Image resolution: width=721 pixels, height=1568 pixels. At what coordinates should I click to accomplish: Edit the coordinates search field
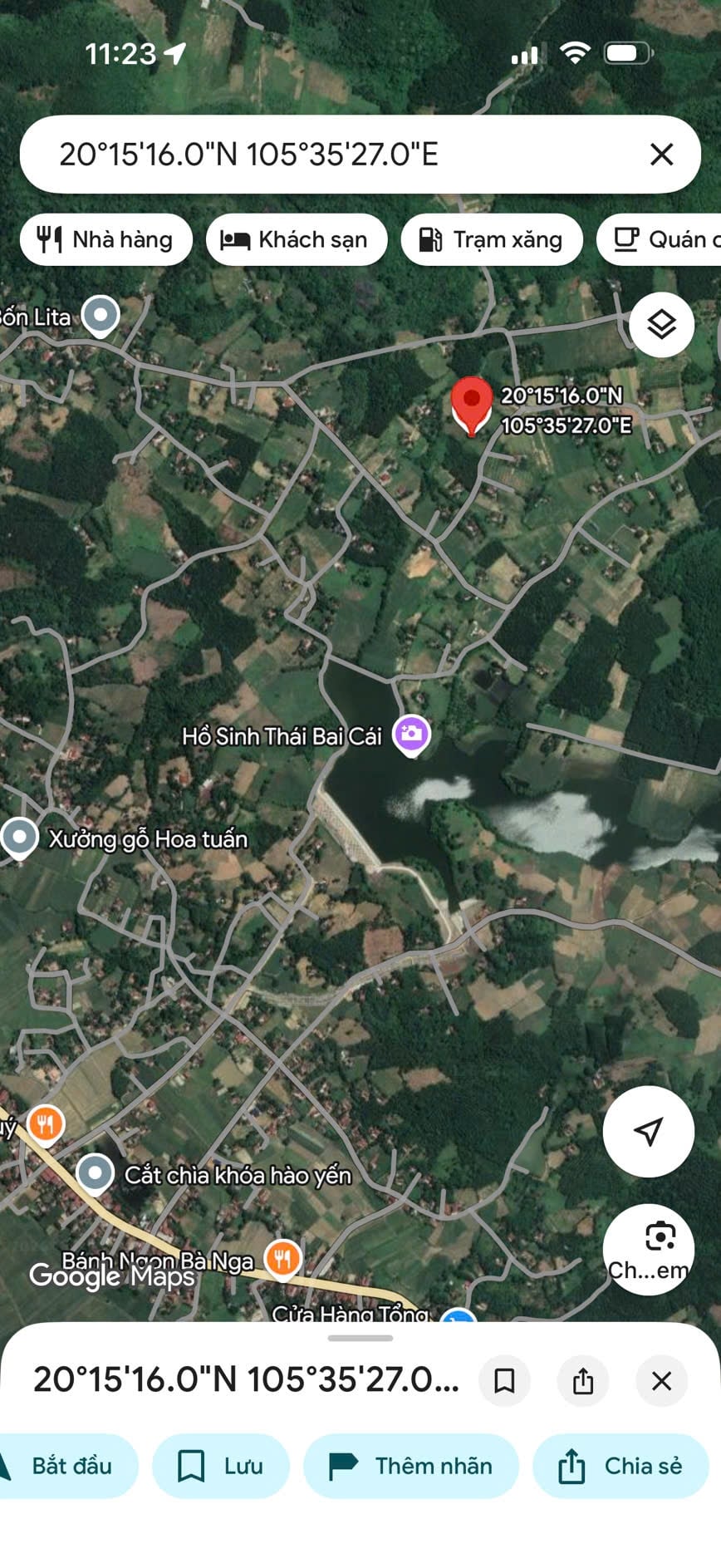coord(332,155)
